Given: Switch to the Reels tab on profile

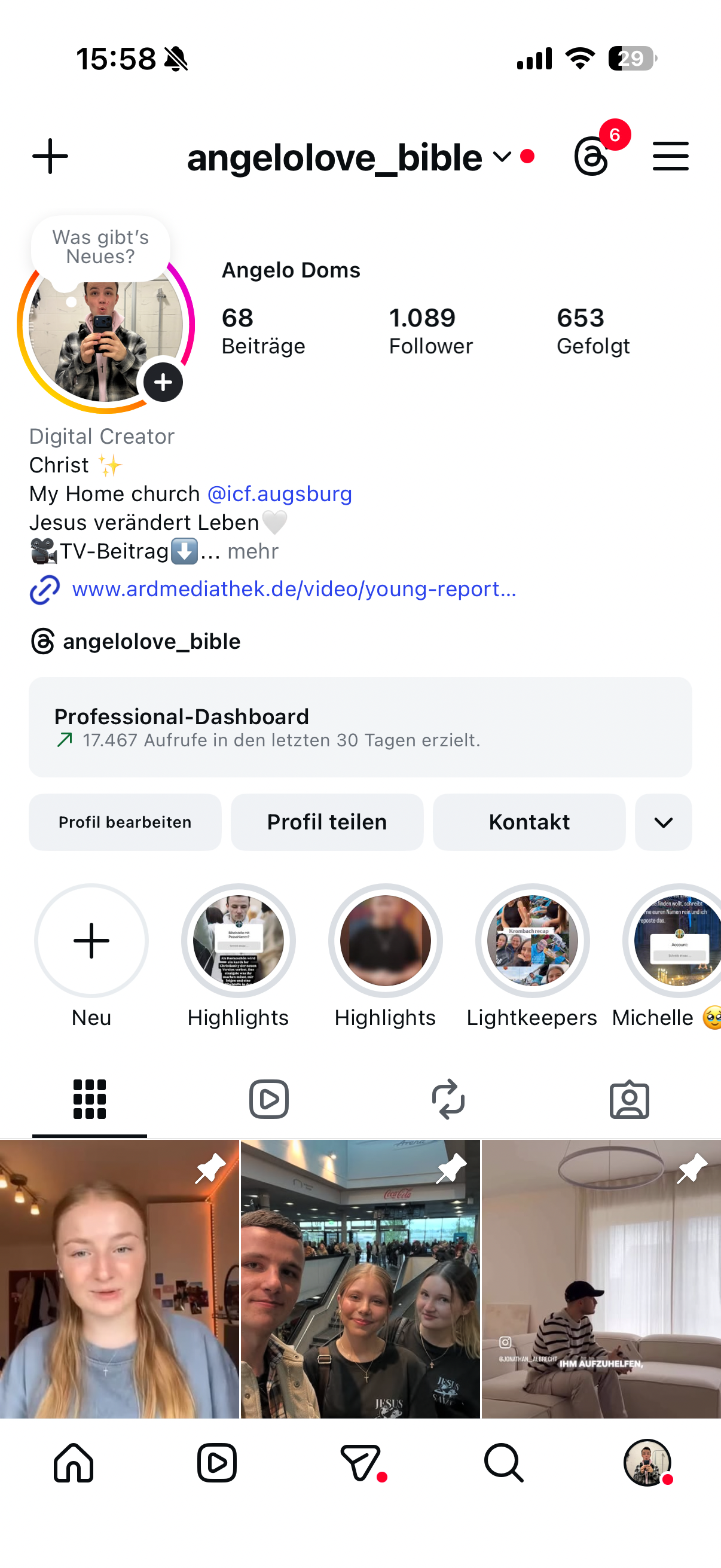Looking at the screenshot, I should click(268, 1099).
